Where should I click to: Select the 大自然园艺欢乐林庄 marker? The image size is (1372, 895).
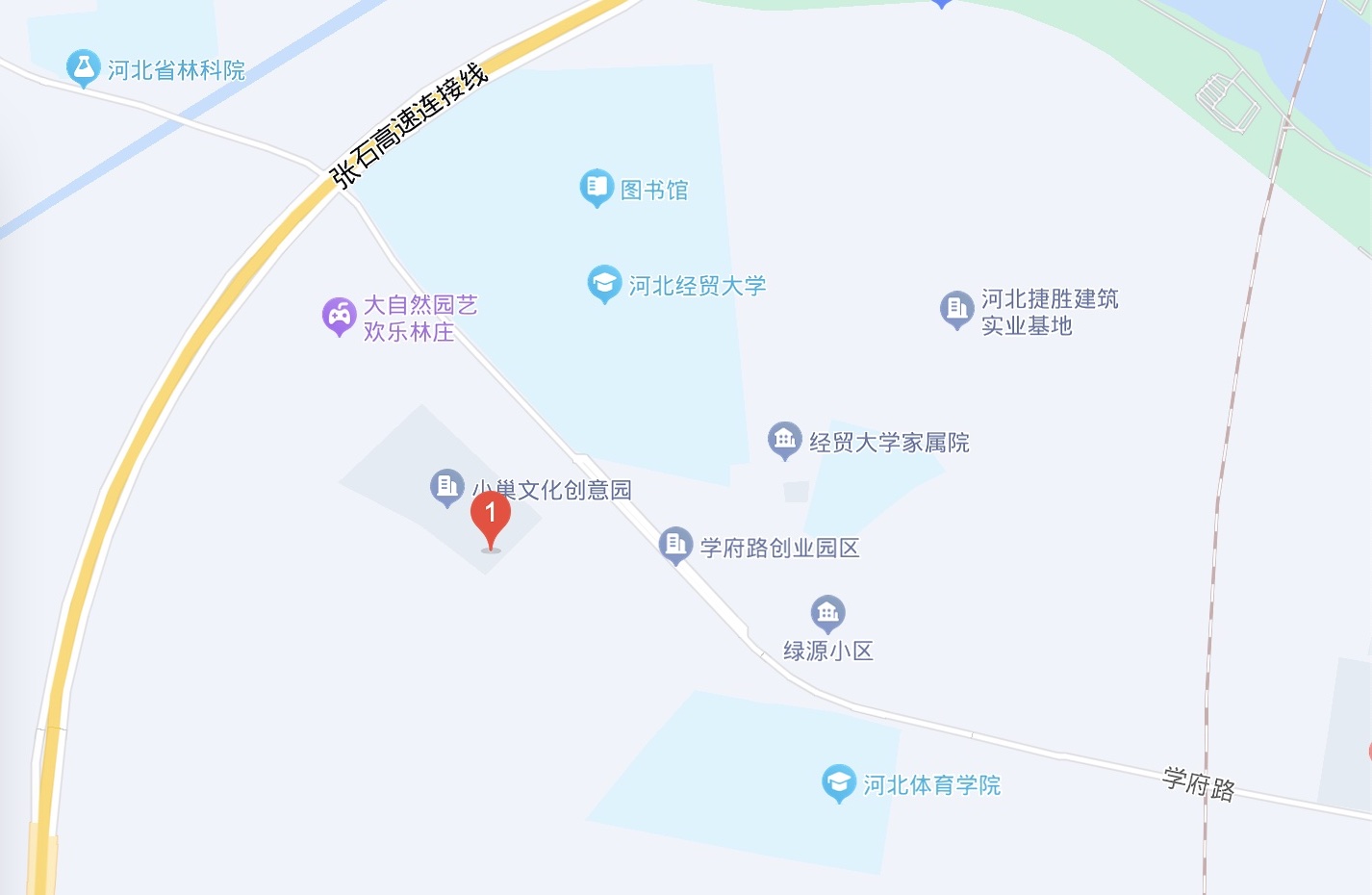[x=339, y=315]
